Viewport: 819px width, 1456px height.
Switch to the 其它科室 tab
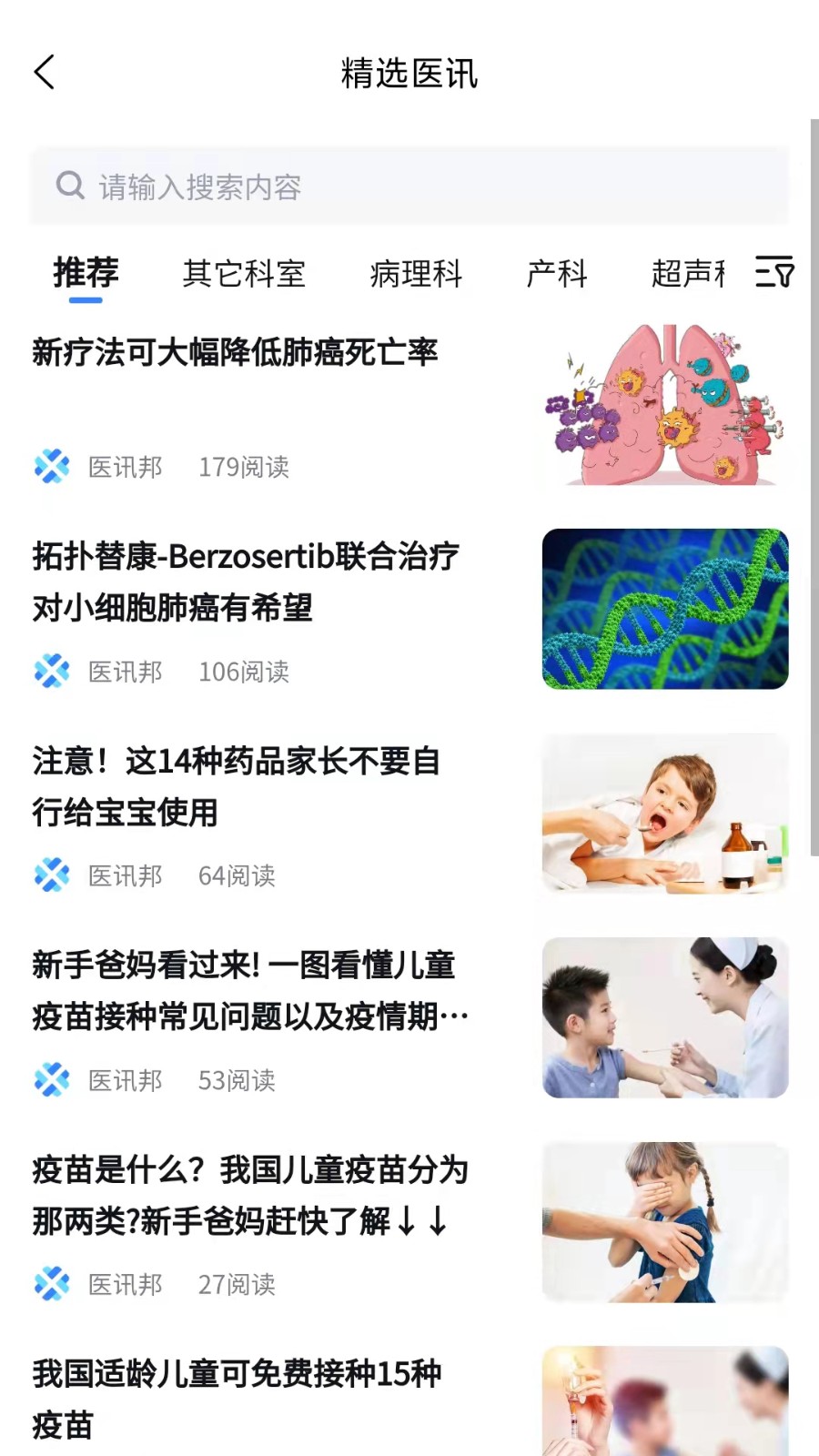[244, 273]
